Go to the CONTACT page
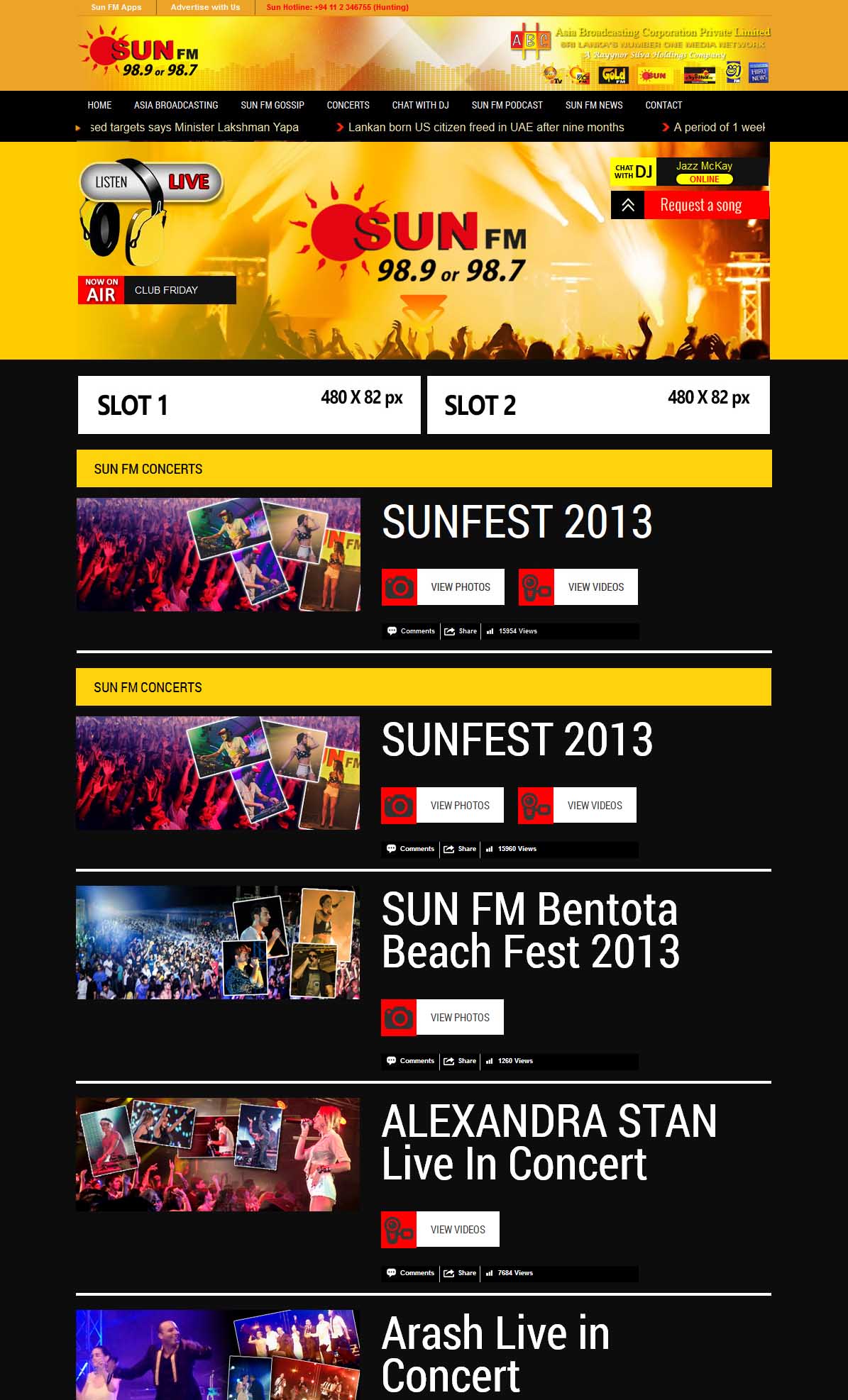 pyautogui.click(x=663, y=105)
